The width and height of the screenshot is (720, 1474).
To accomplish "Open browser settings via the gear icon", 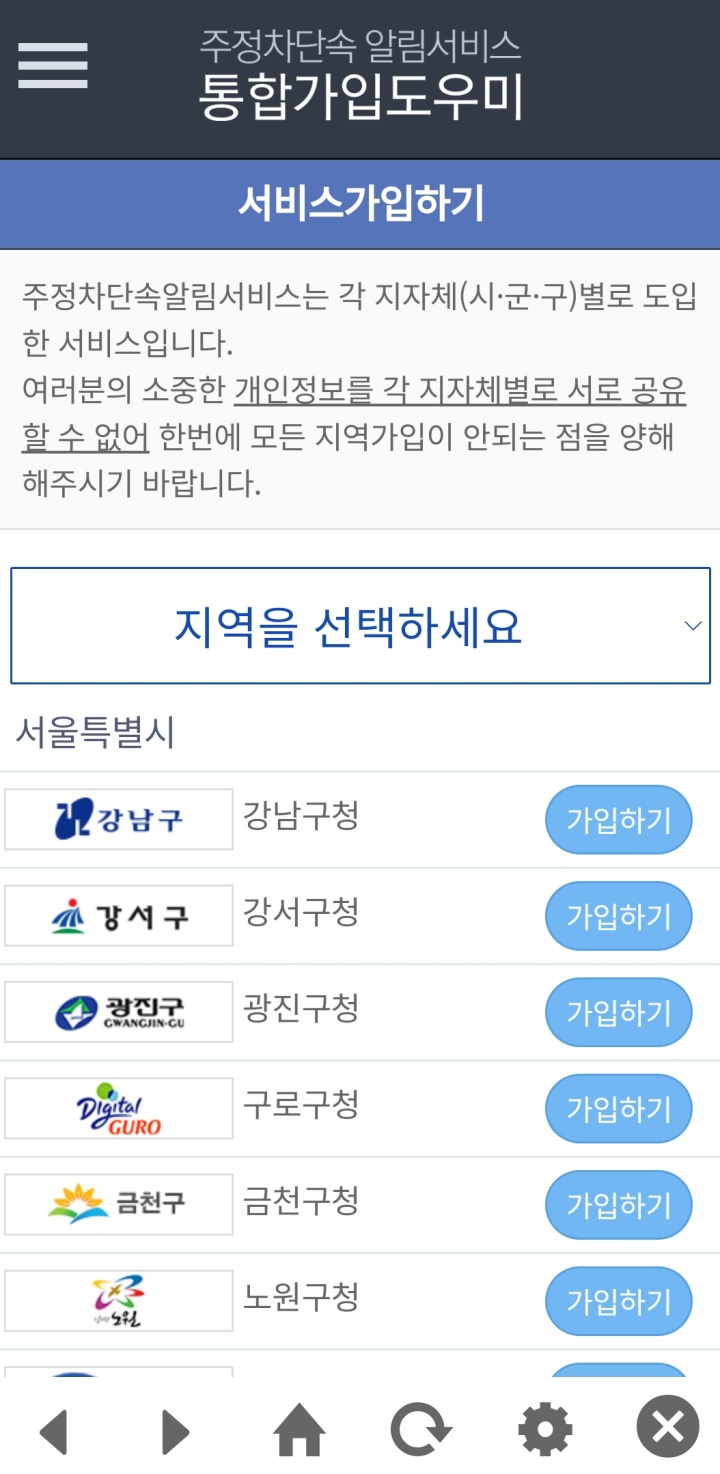I will coord(543,1428).
